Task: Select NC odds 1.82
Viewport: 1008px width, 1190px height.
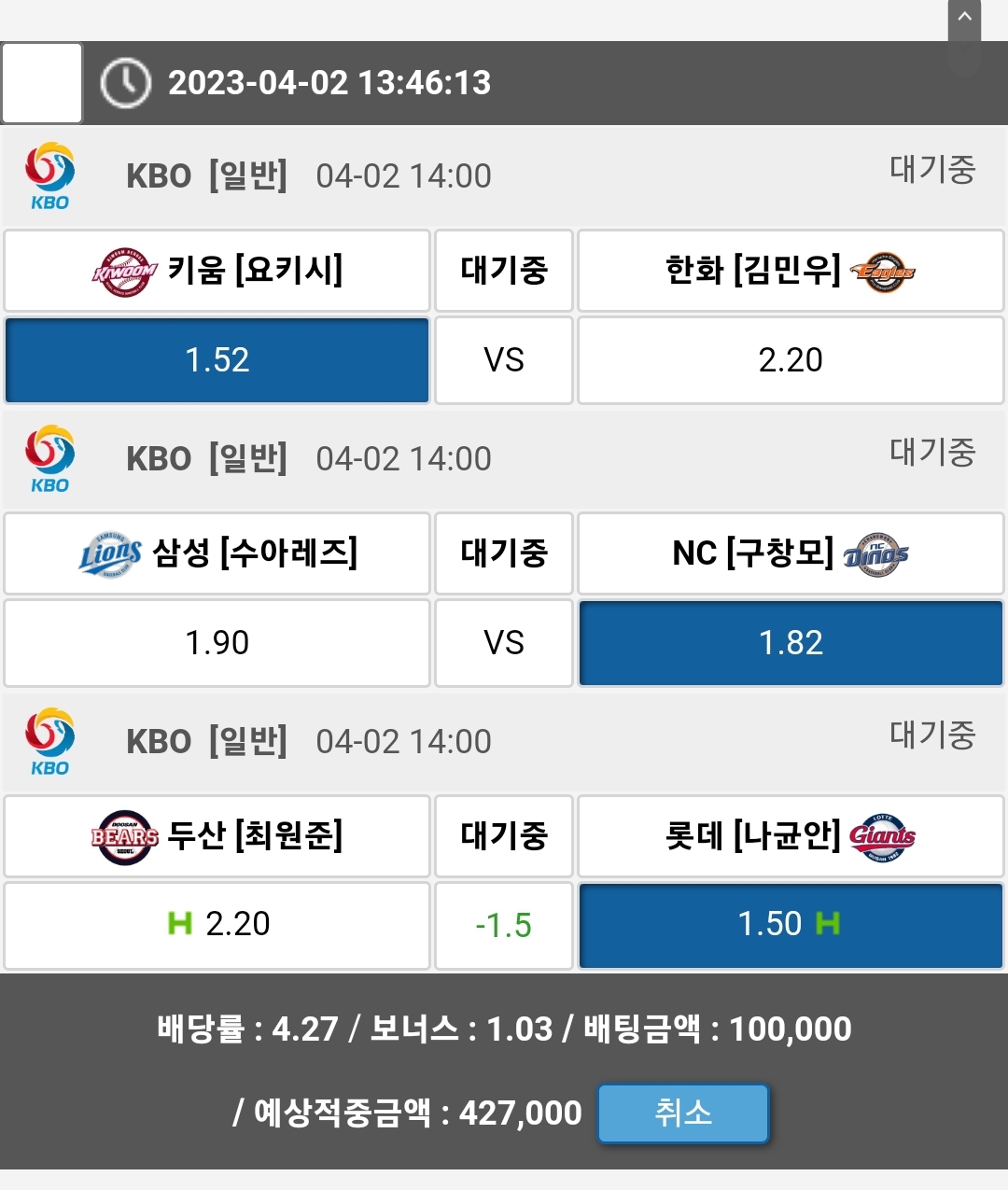Action: pos(791,643)
